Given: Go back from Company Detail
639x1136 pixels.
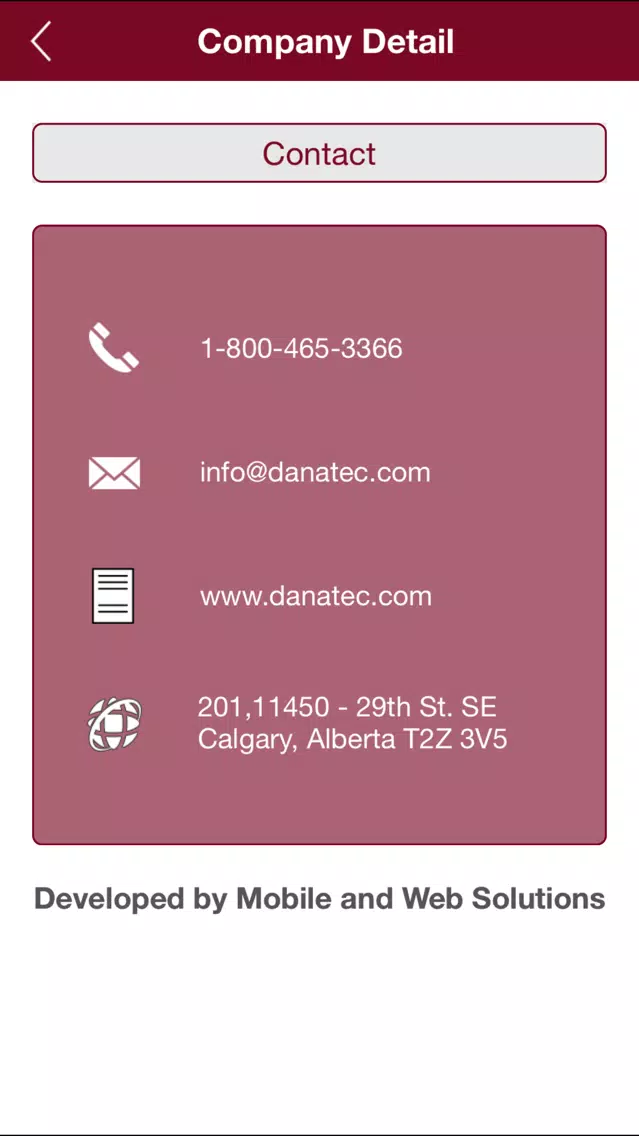Looking at the screenshot, I should (x=41, y=42).
